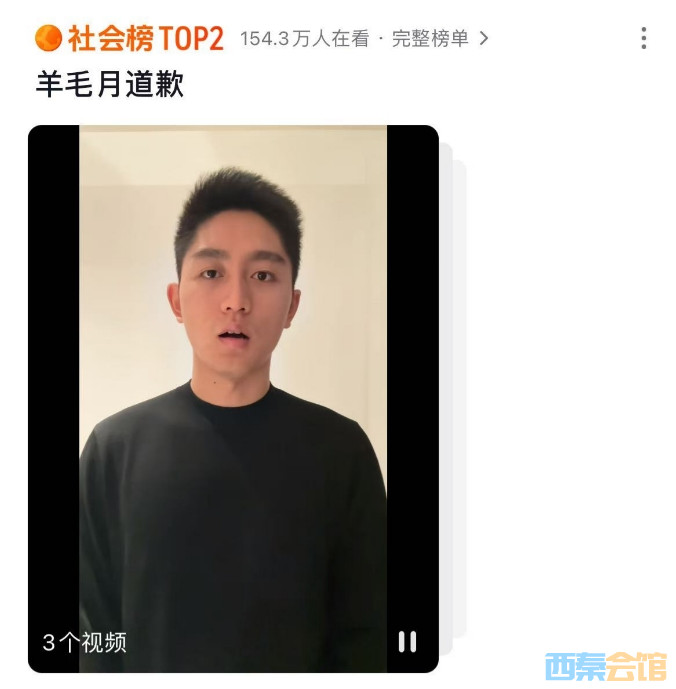Open the 完整榜单 full ranking list

point(438,39)
